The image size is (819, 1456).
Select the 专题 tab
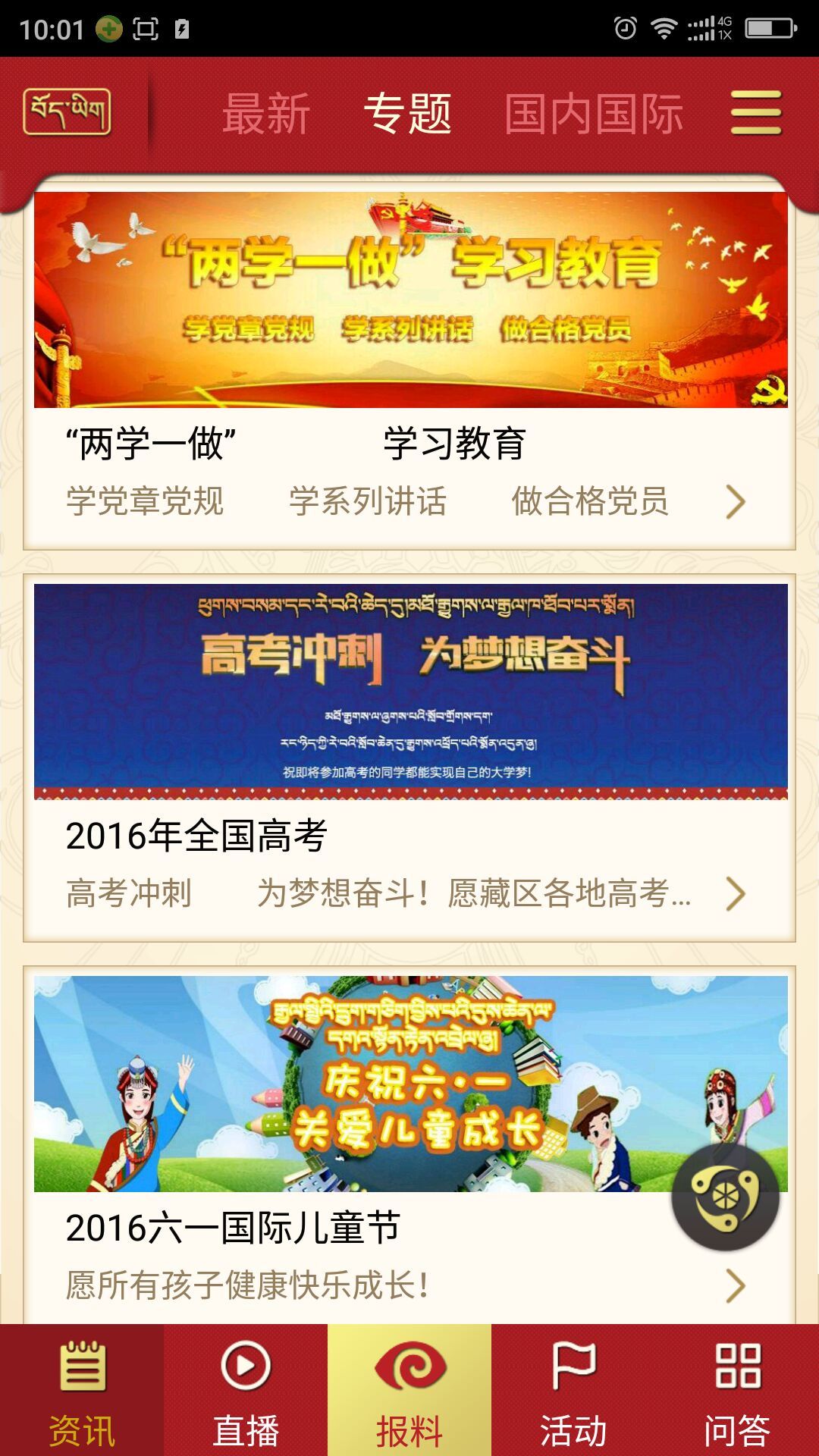(x=407, y=114)
